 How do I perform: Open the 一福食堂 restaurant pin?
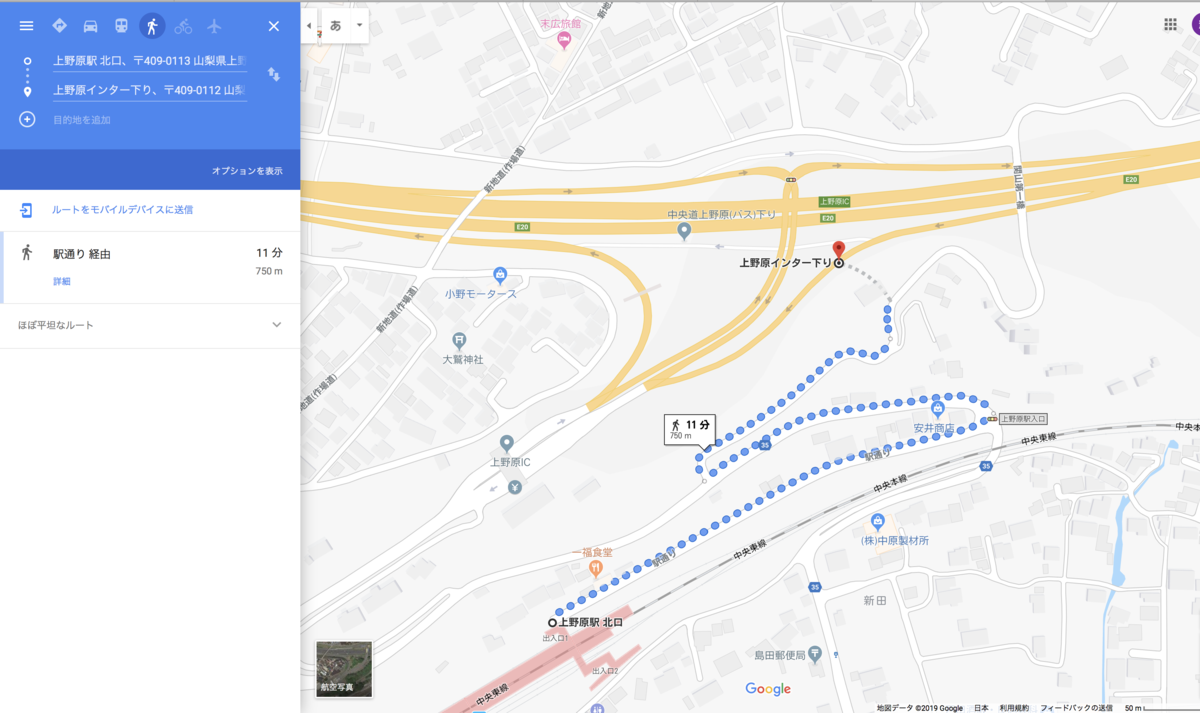click(596, 568)
